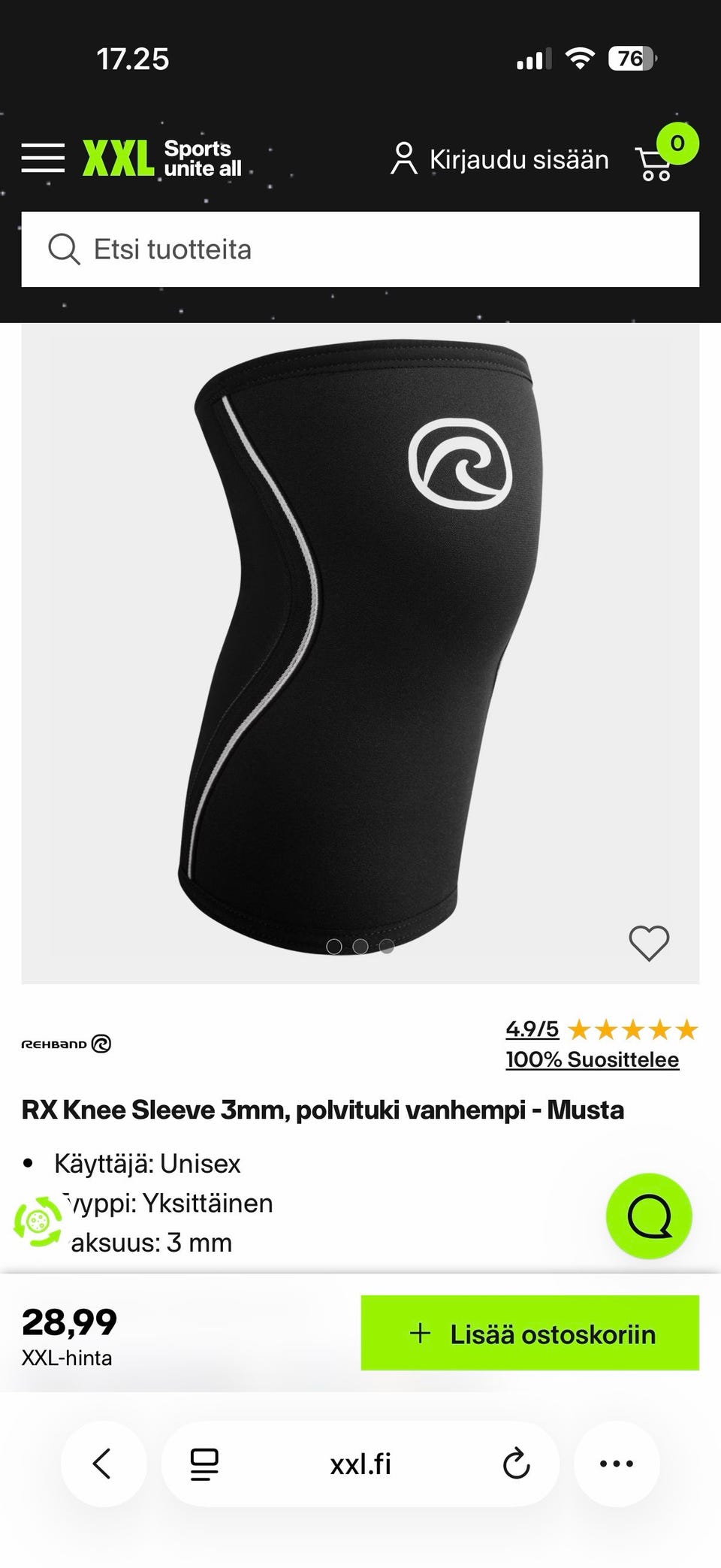Screen dimensions: 721x1568
Task: Open the browser tabs overview button
Action: click(204, 1464)
